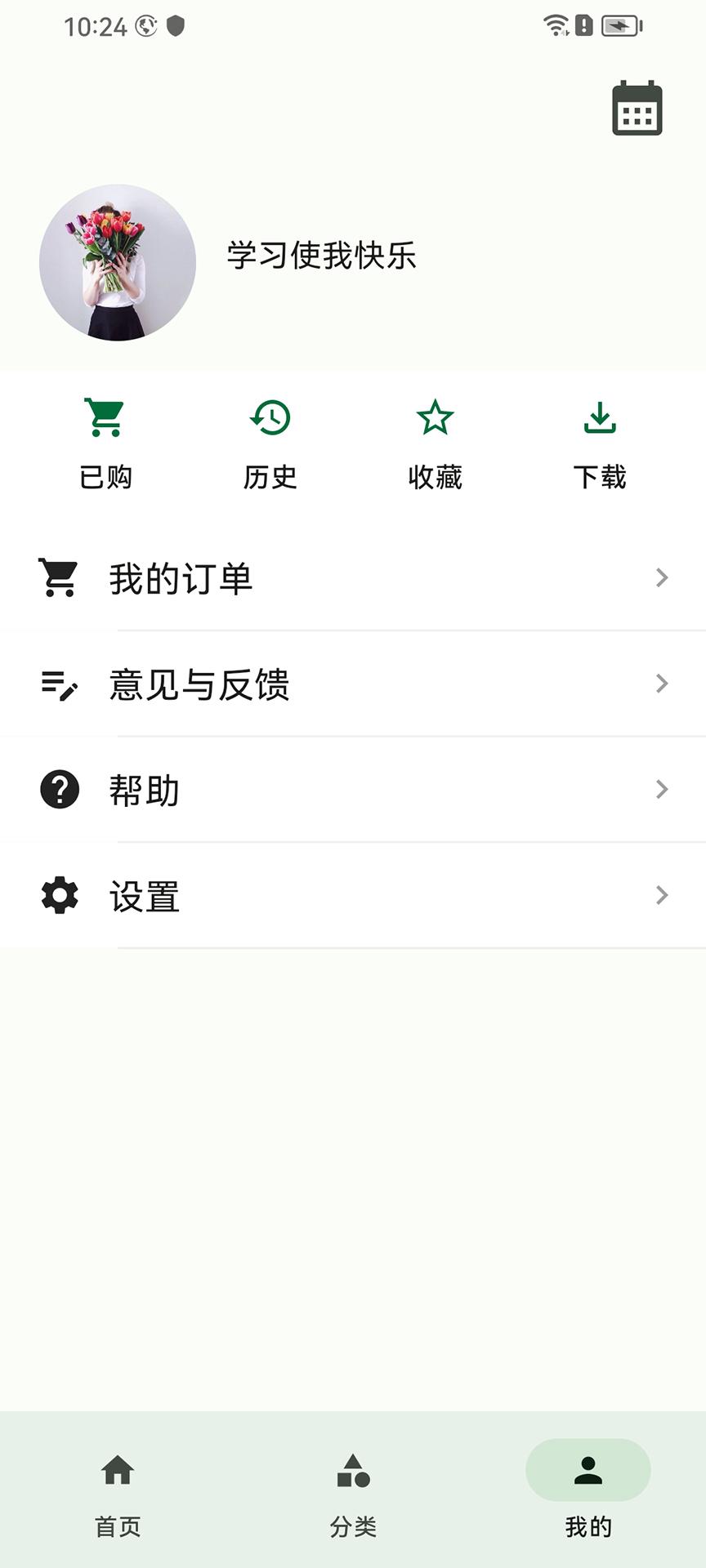Click the cart icon beside 我的订单
This screenshot has width=706, height=1568.
point(57,578)
